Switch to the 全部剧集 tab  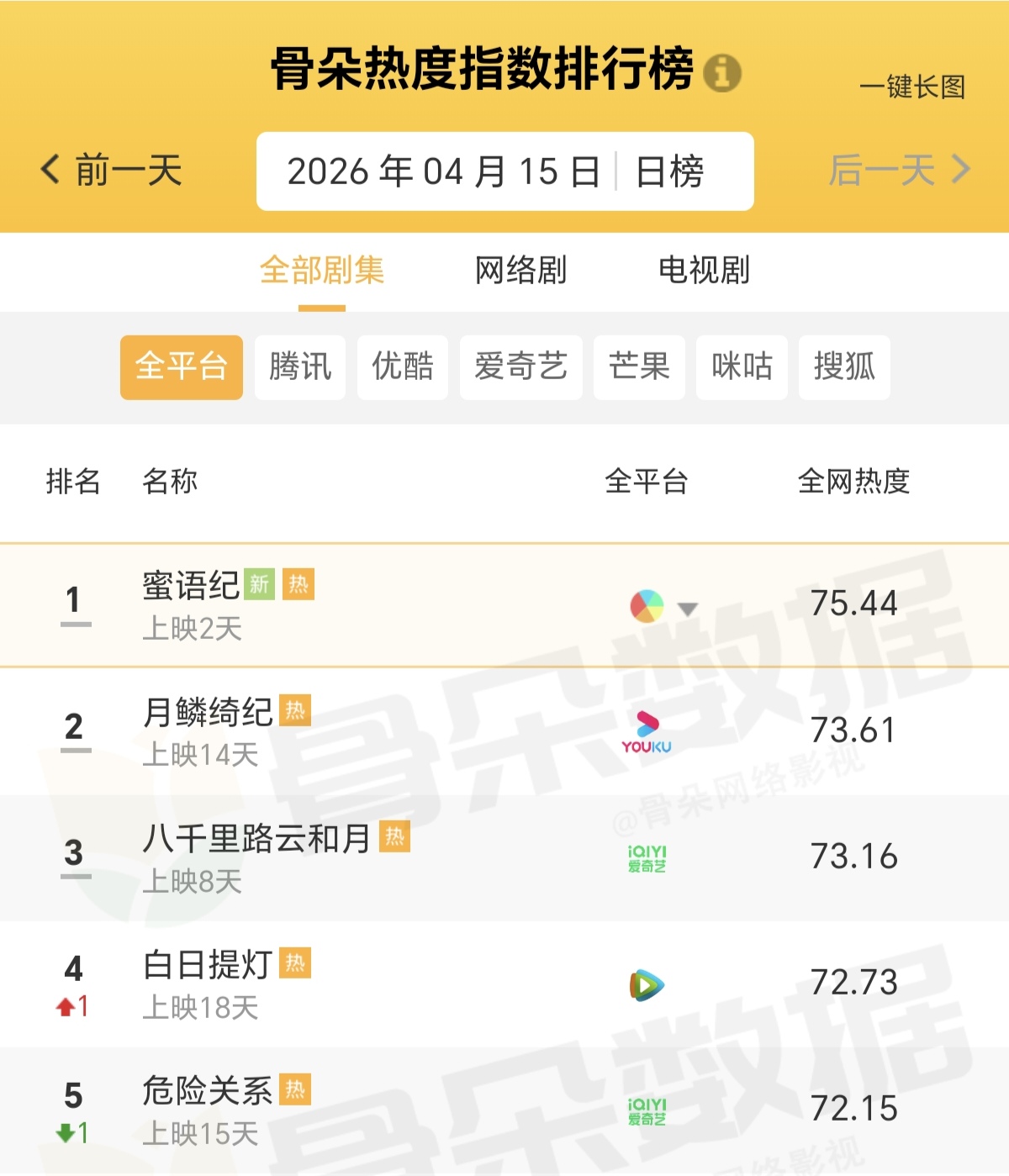tap(322, 271)
